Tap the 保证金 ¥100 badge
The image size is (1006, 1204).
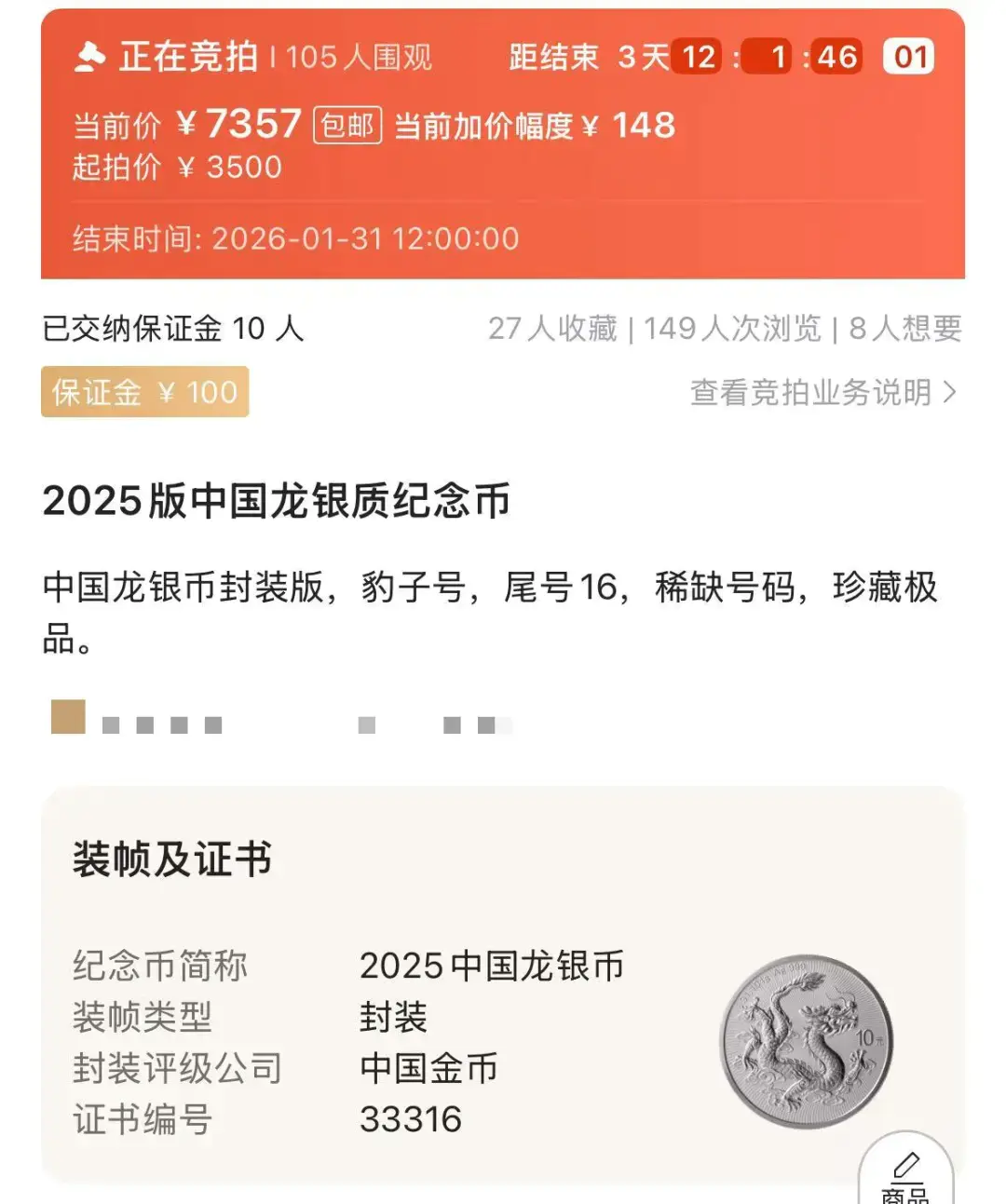[x=144, y=392]
